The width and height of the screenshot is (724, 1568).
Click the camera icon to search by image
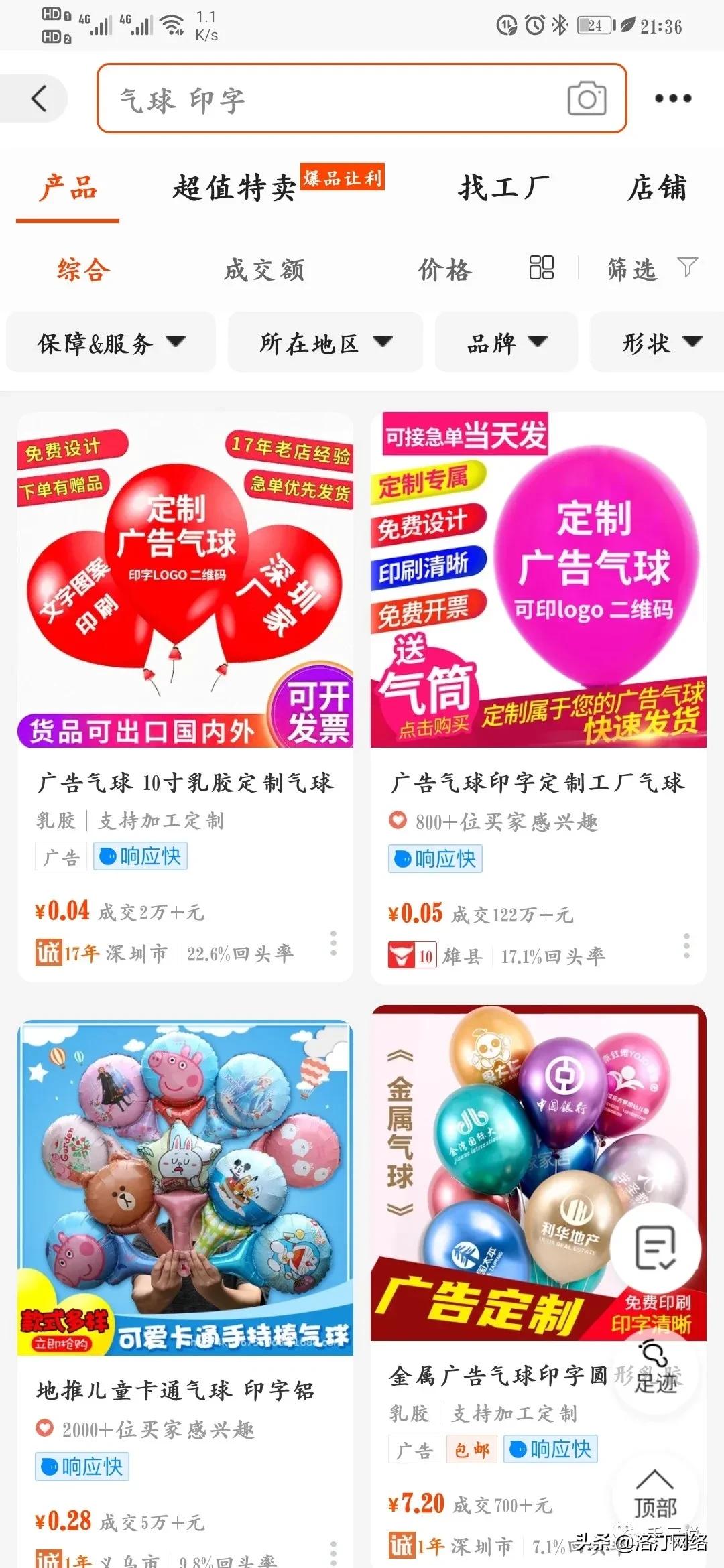tap(587, 99)
